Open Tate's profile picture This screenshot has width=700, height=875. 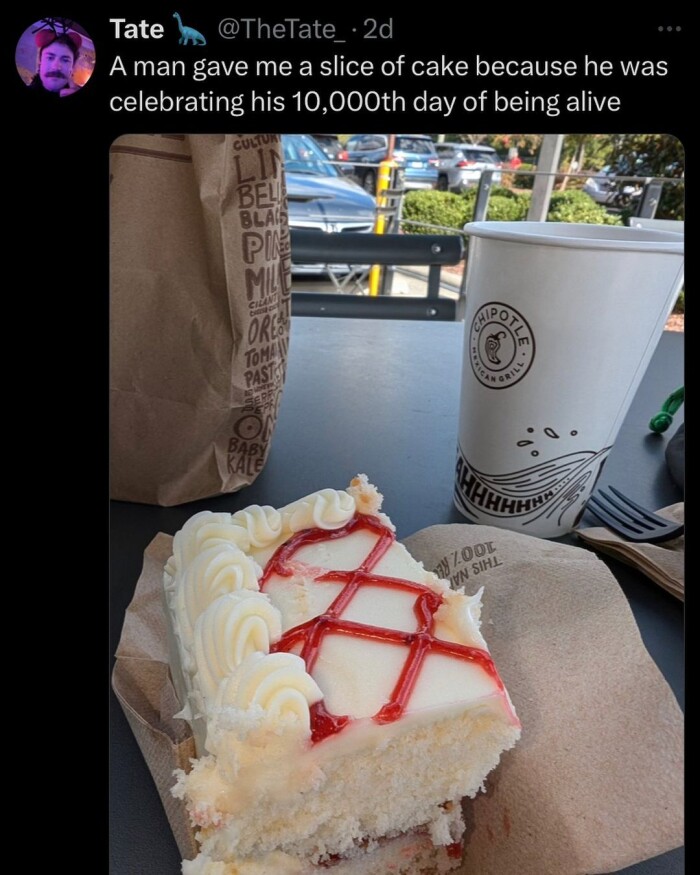(55, 57)
